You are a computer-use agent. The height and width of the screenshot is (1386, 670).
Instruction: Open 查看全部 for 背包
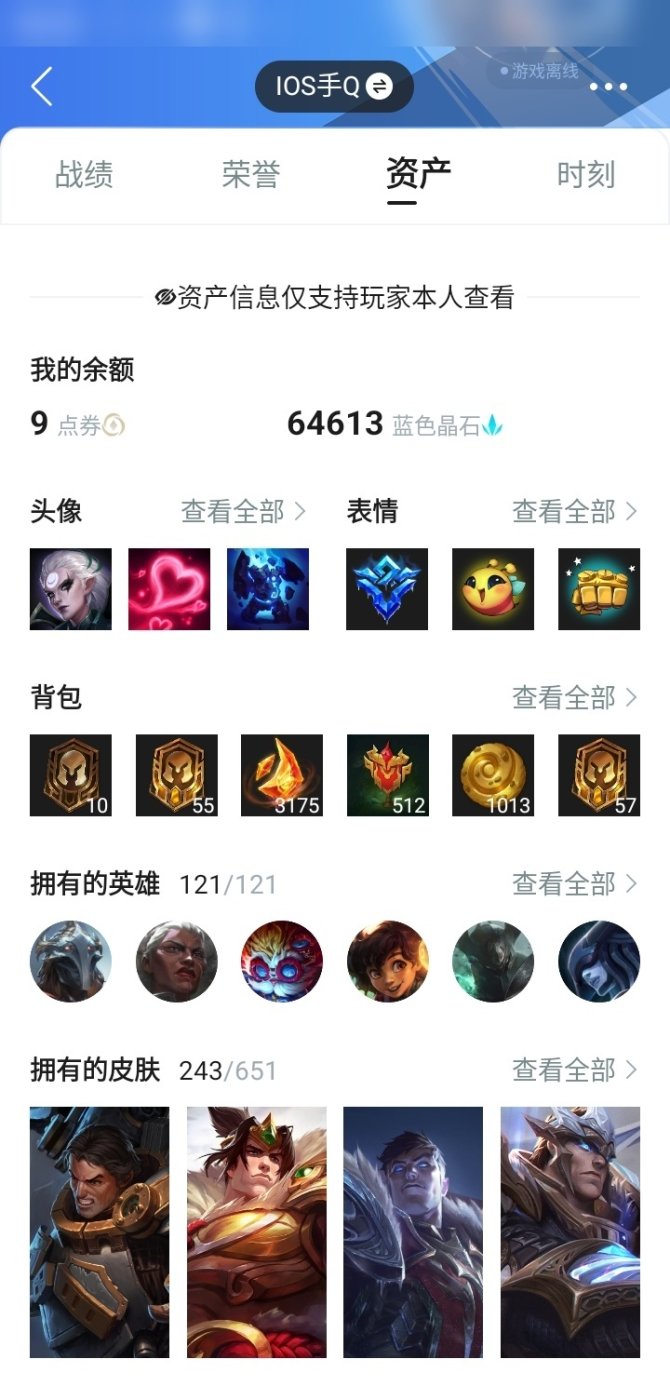574,698
